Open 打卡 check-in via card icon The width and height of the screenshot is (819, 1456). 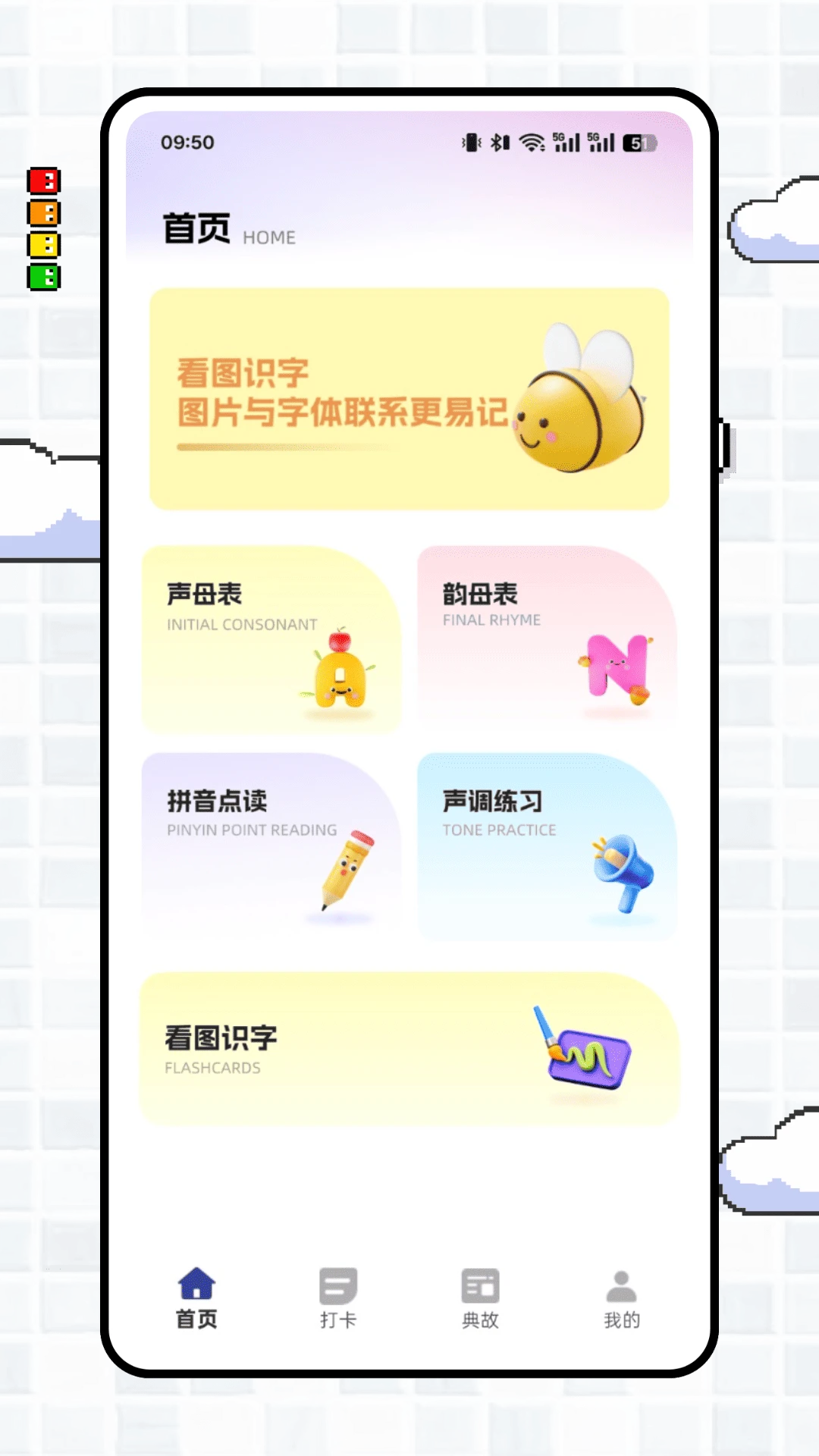click(x=337, y=1283)
